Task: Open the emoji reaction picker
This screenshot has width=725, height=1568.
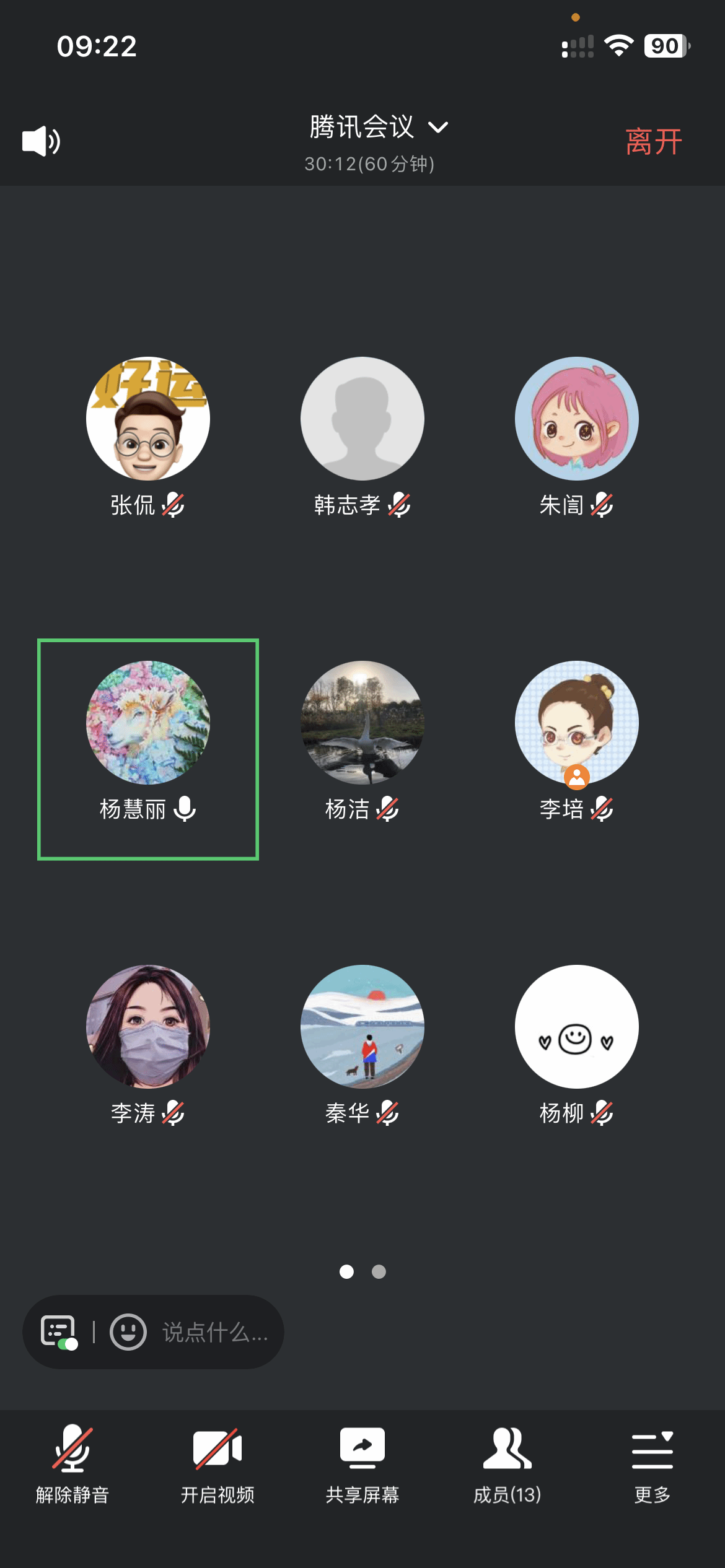Action: [x=128, y=1331]
